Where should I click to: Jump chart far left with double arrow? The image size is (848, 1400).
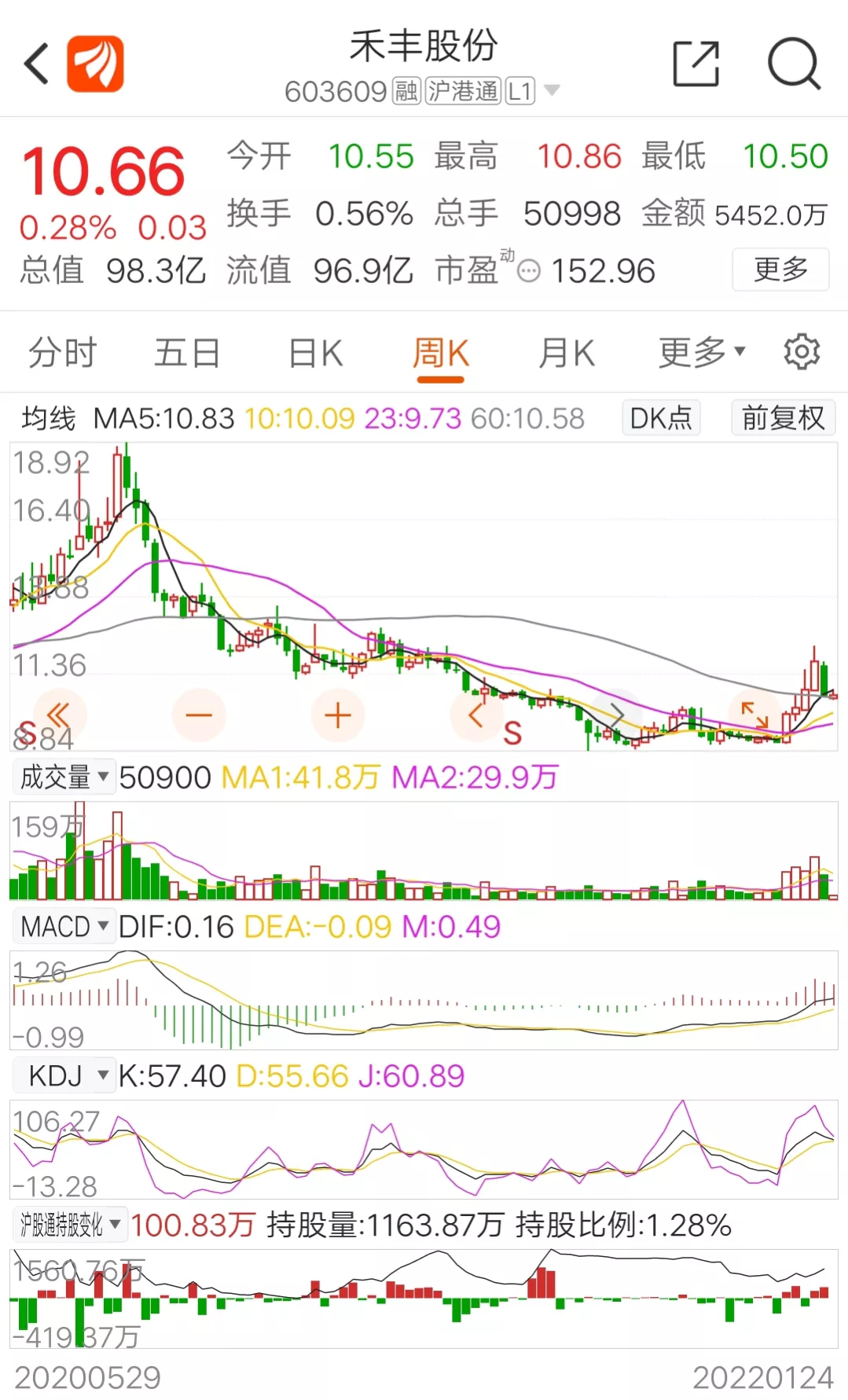coord(60,715)
